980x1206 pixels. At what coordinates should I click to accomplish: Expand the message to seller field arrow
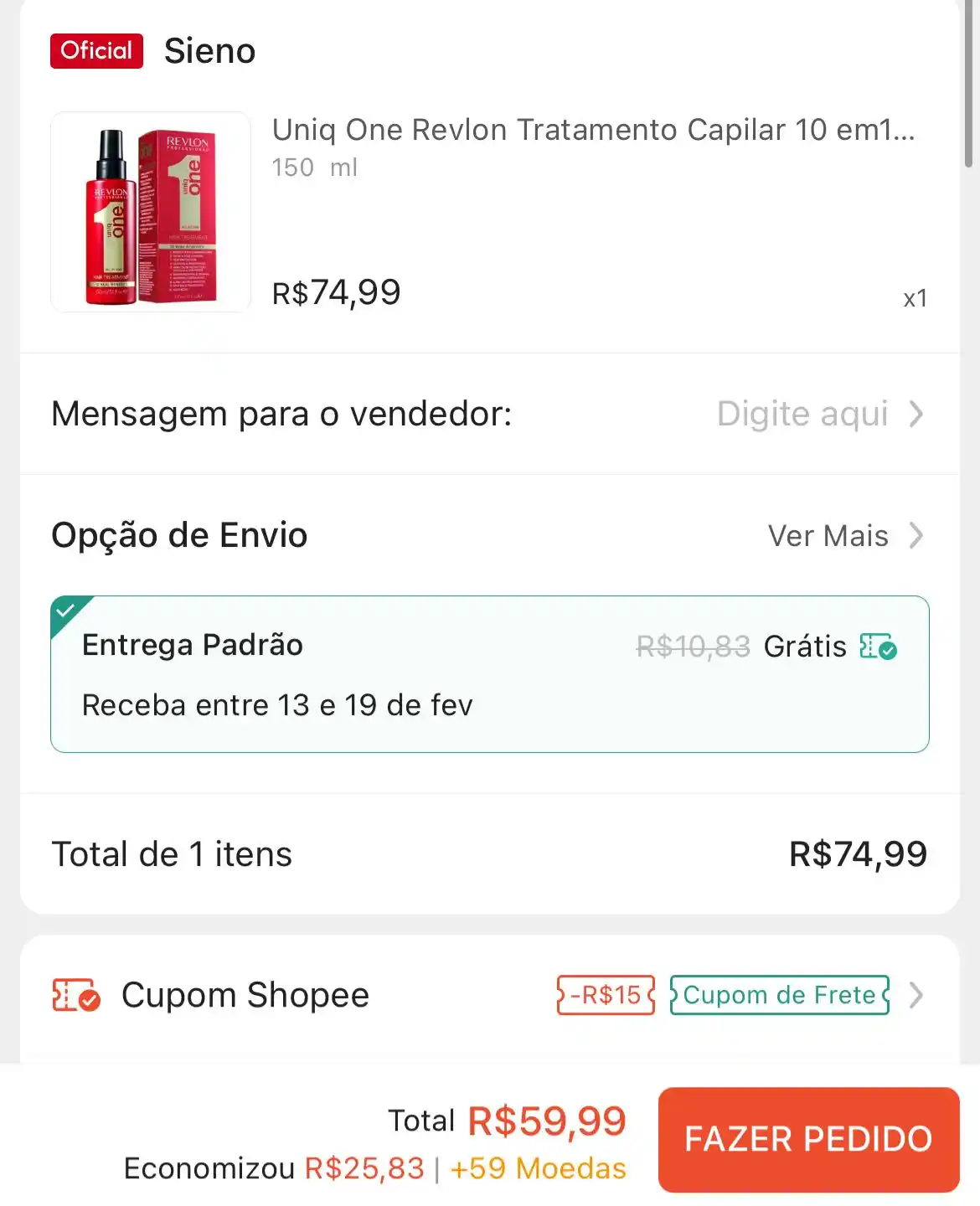[x=919, y=413]
